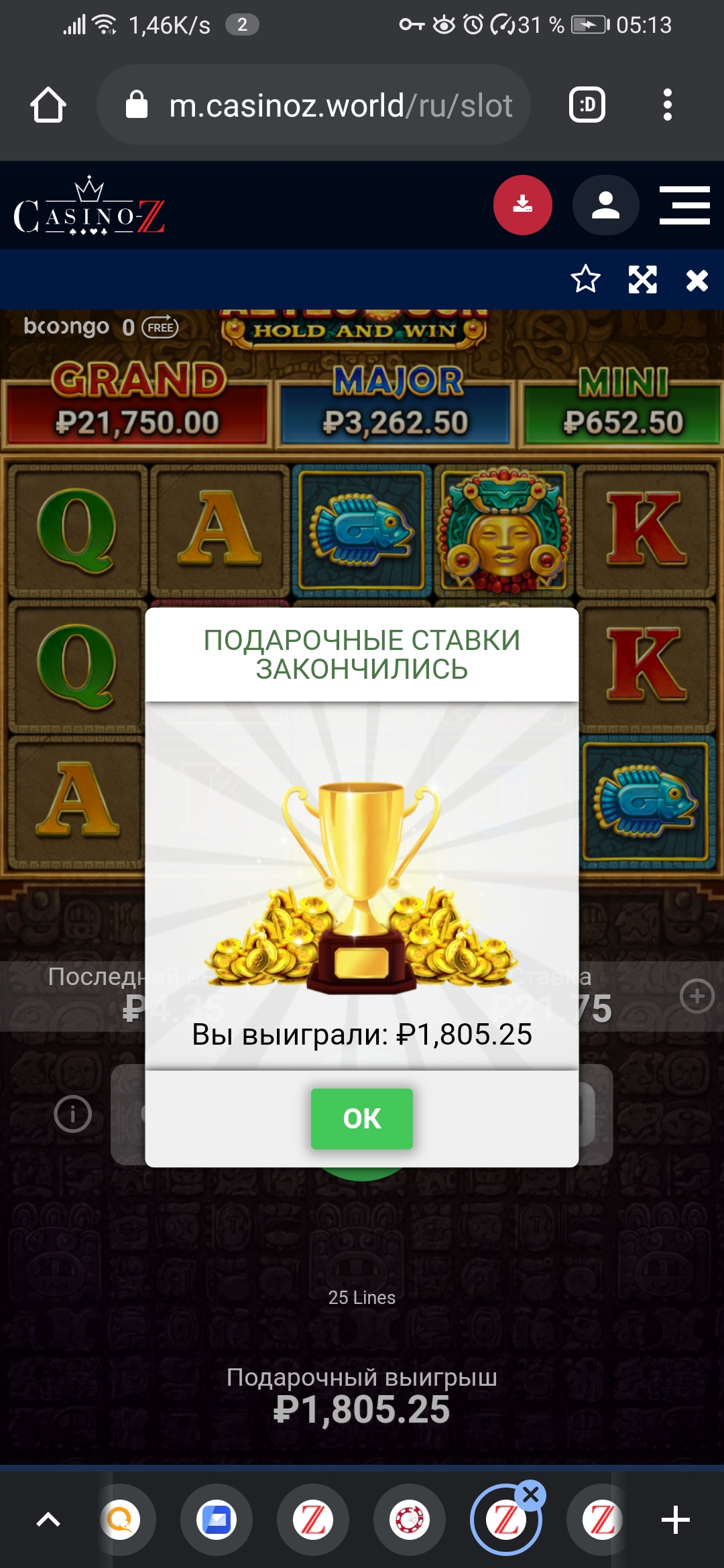Expand the tab strip with the up arrow

(x=48, y=1520)
